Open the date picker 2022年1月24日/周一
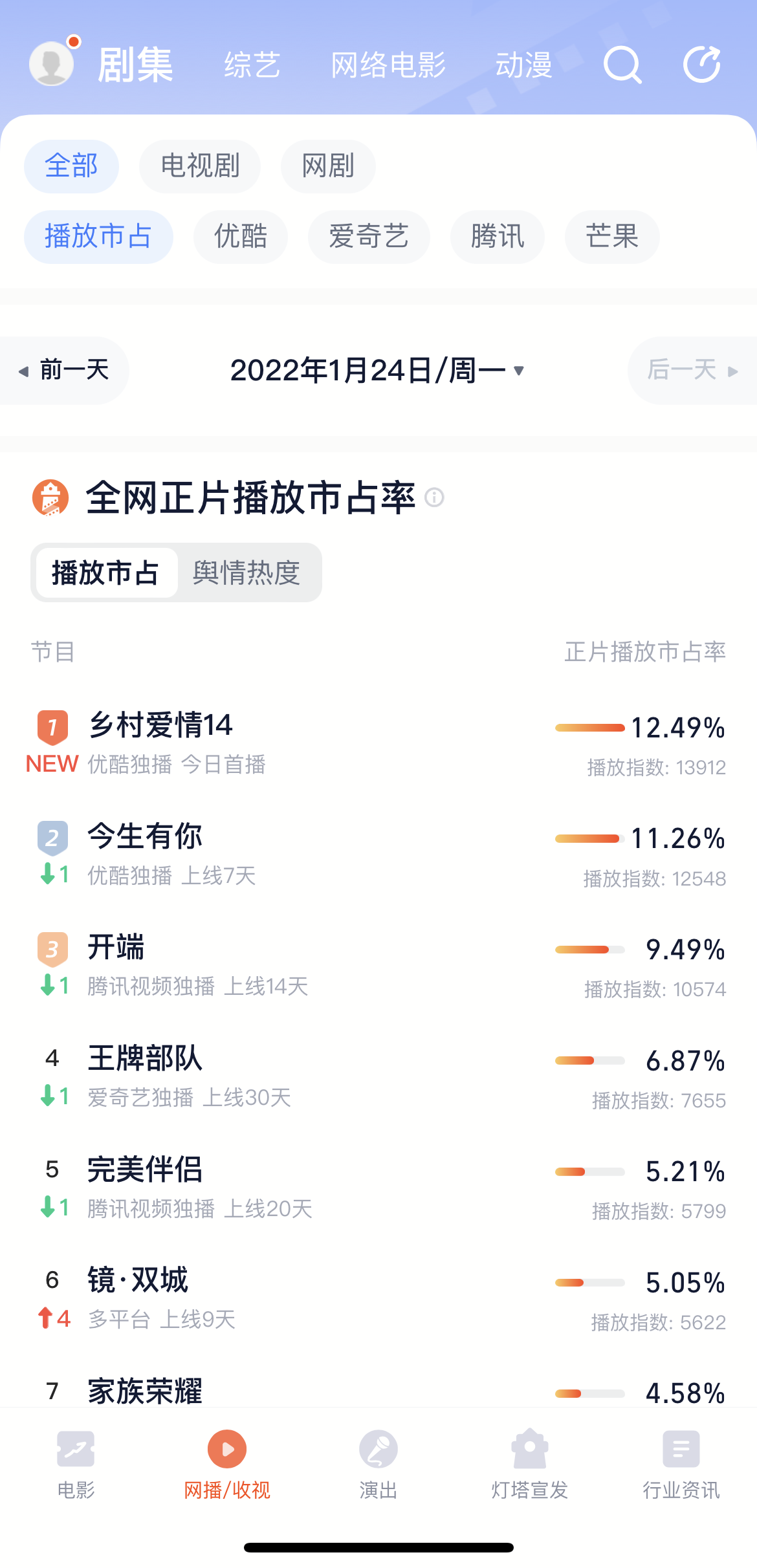The width and height of the screenshot is (757, 1568). click(x=378, y=371)
